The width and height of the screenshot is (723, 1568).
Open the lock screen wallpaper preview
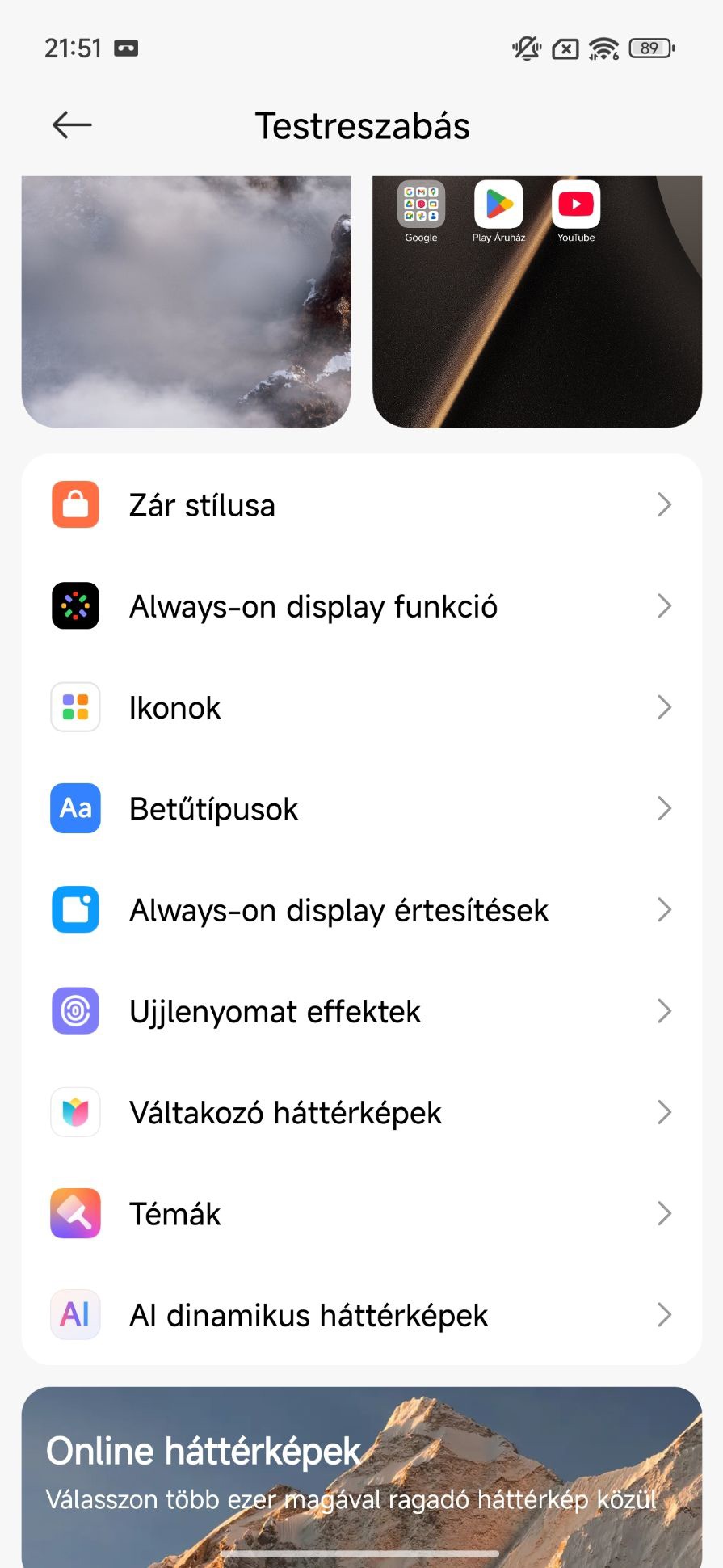[187, 301]
